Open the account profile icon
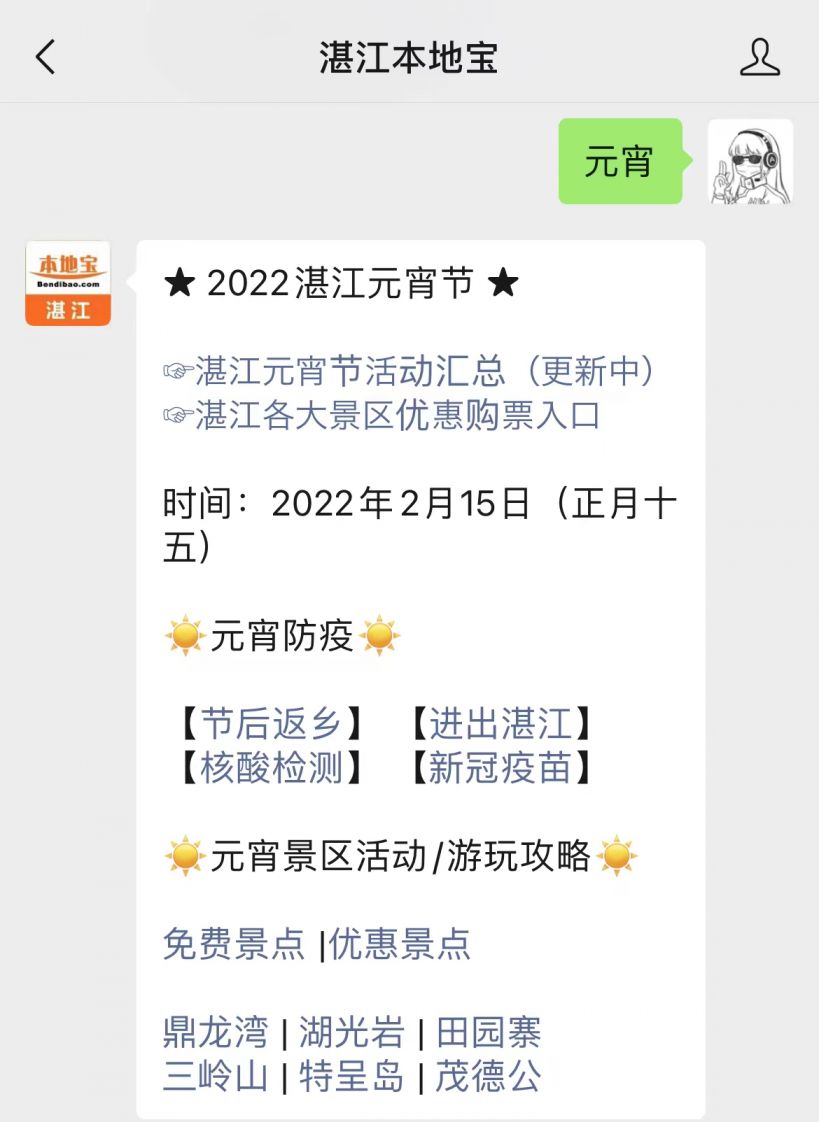The width and height of the screenshot is (819, 1122). (x=759, y=57)
